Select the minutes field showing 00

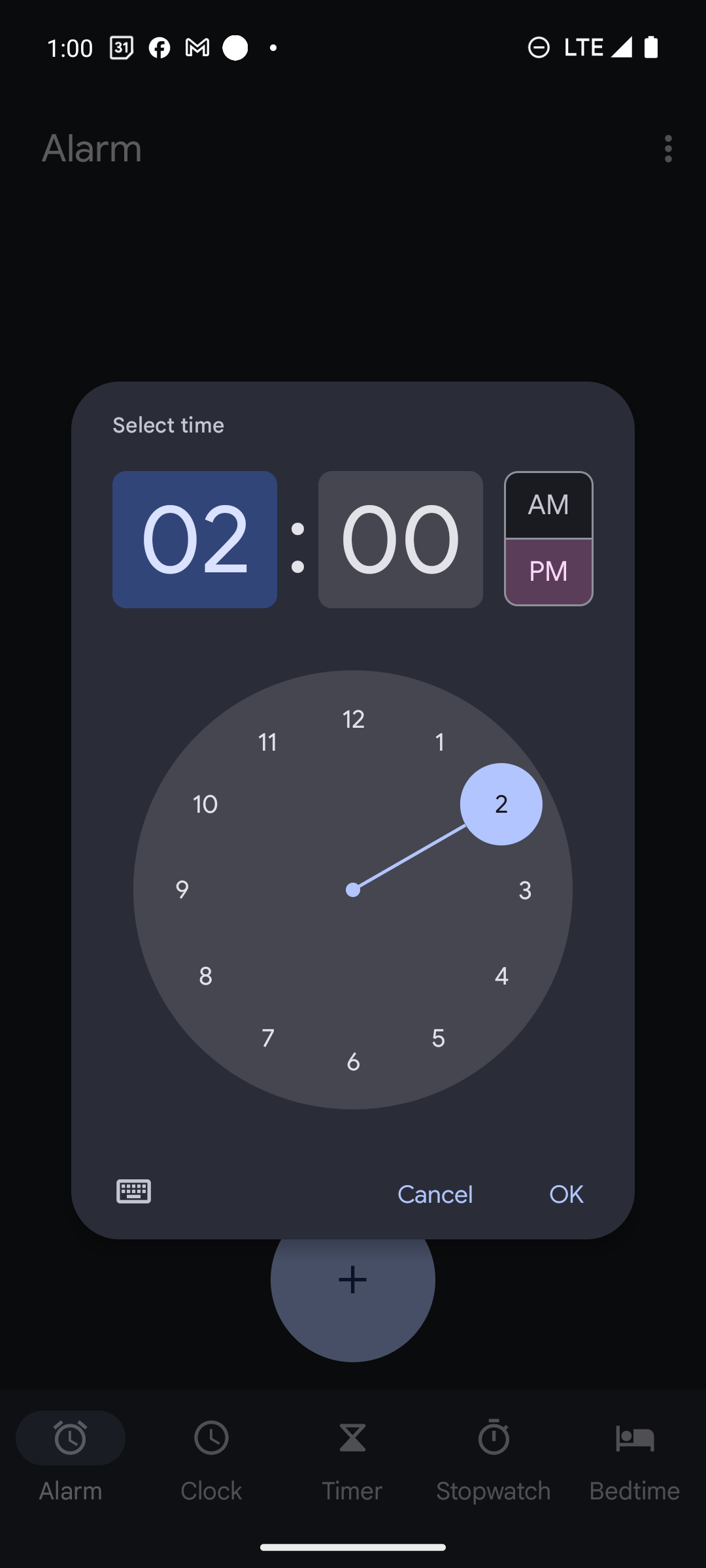click(401, 540)
